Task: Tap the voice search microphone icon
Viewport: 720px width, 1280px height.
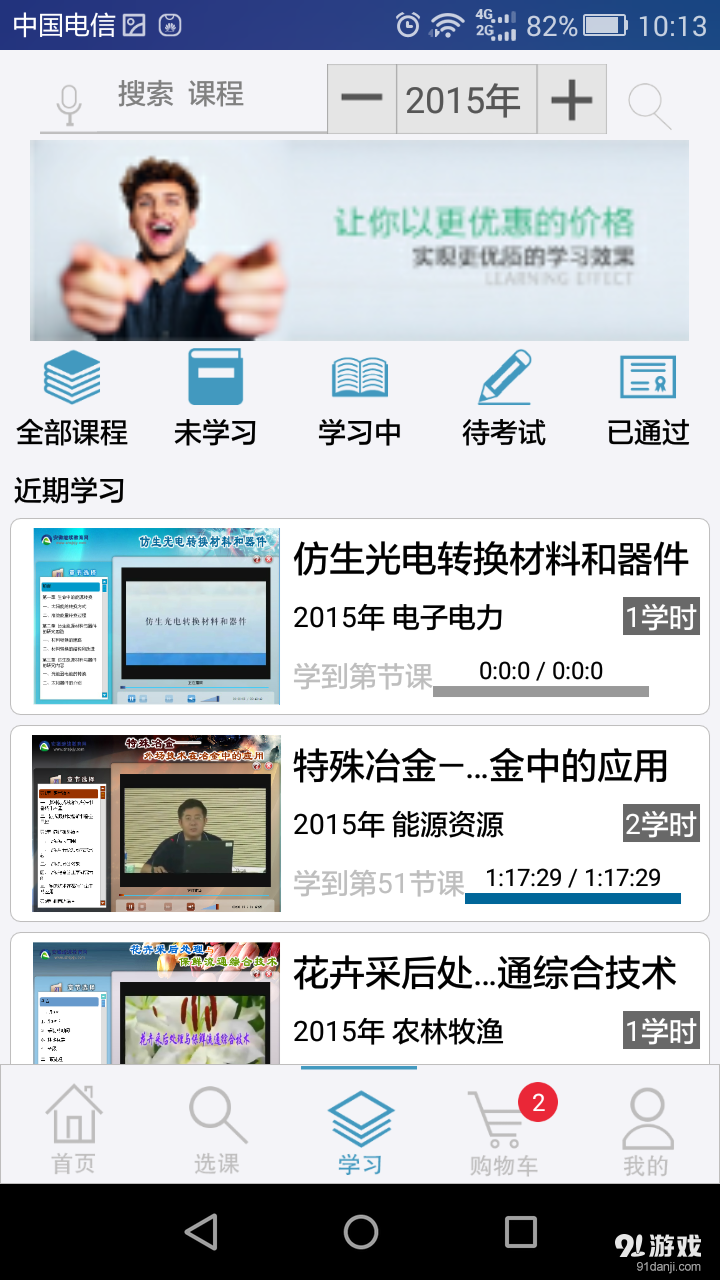Action: [67, 96]
